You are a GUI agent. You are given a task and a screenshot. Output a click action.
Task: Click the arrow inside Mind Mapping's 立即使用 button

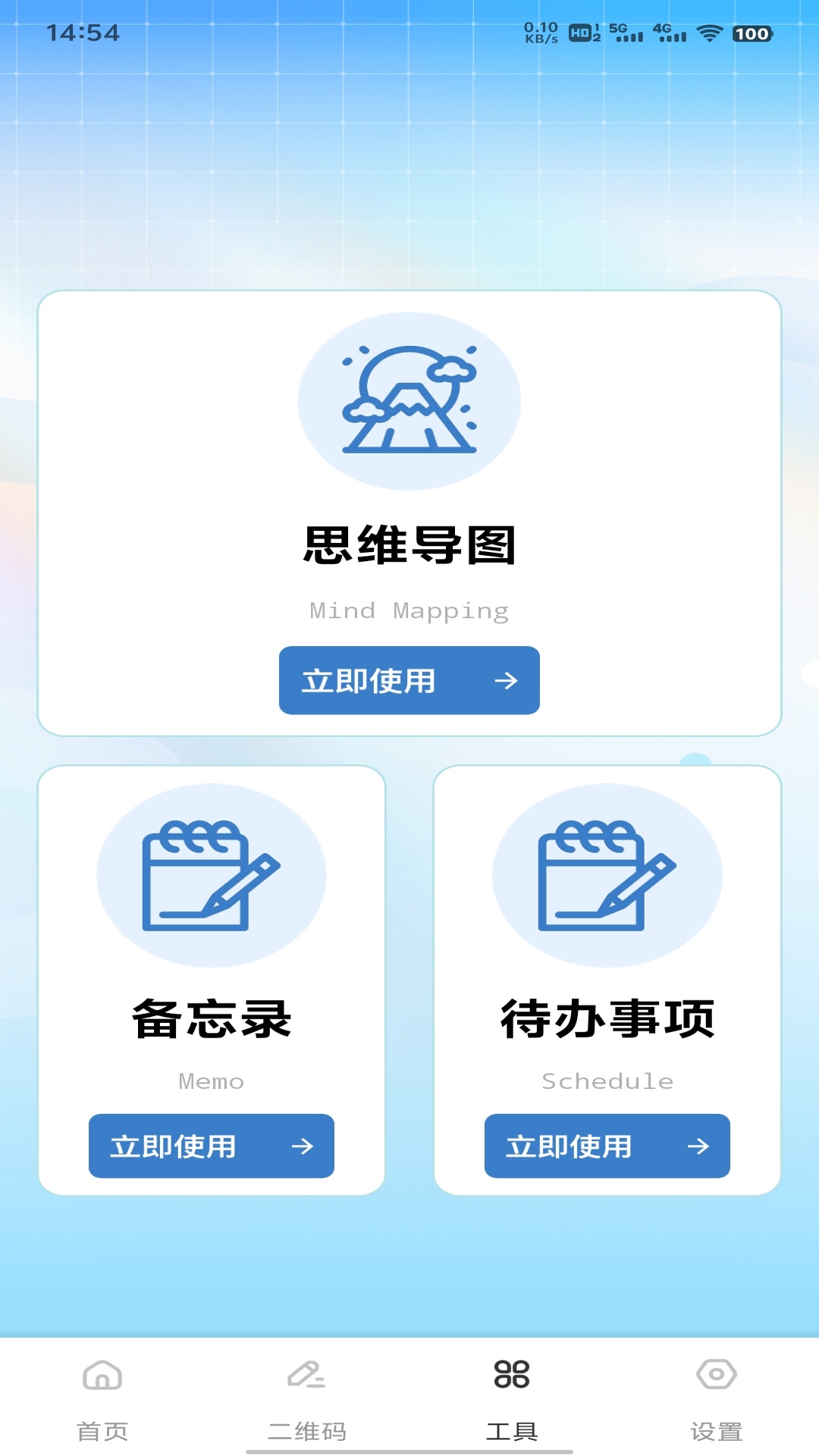507,681
